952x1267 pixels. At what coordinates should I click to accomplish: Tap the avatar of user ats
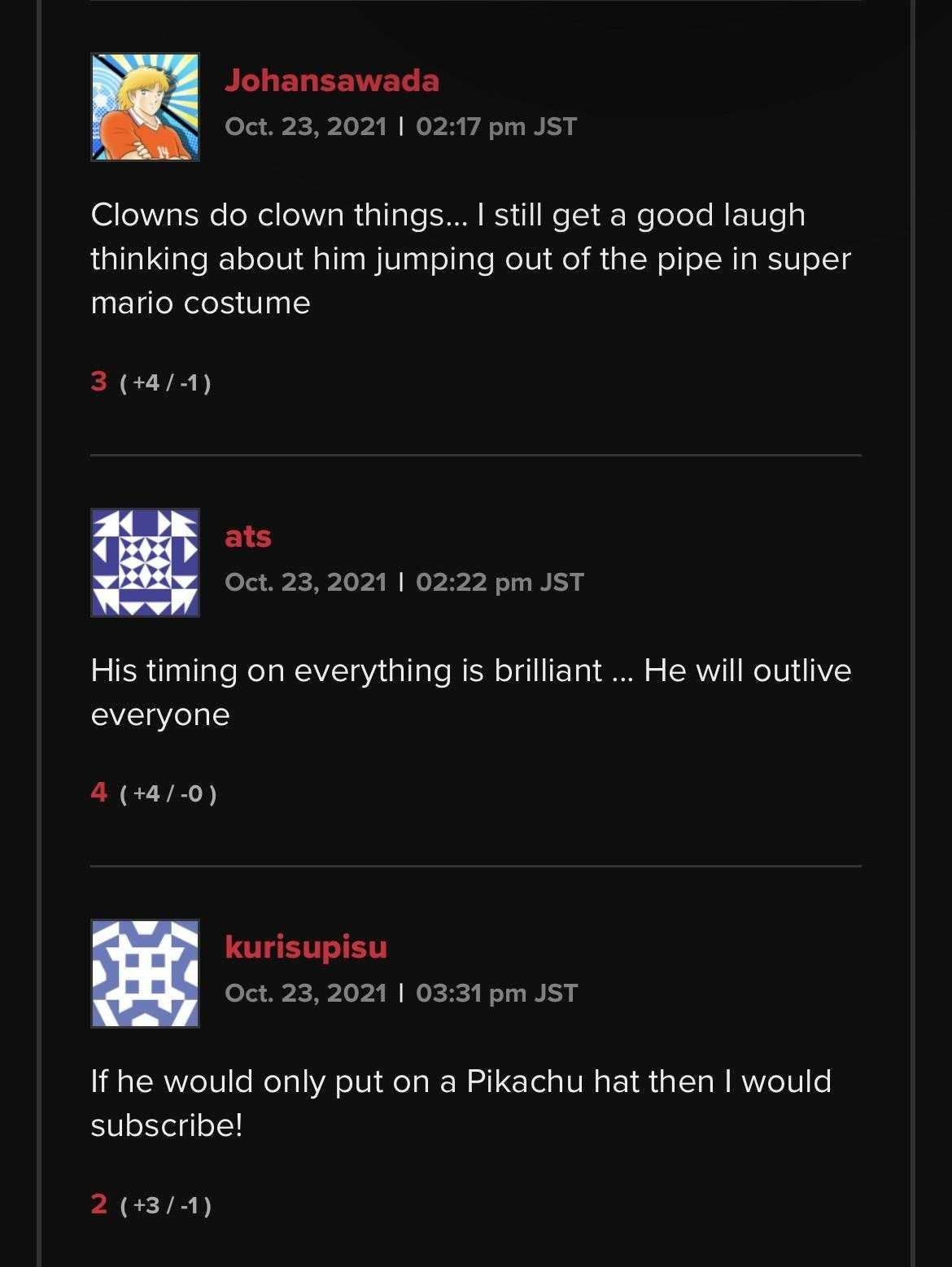tap(145, 562)
